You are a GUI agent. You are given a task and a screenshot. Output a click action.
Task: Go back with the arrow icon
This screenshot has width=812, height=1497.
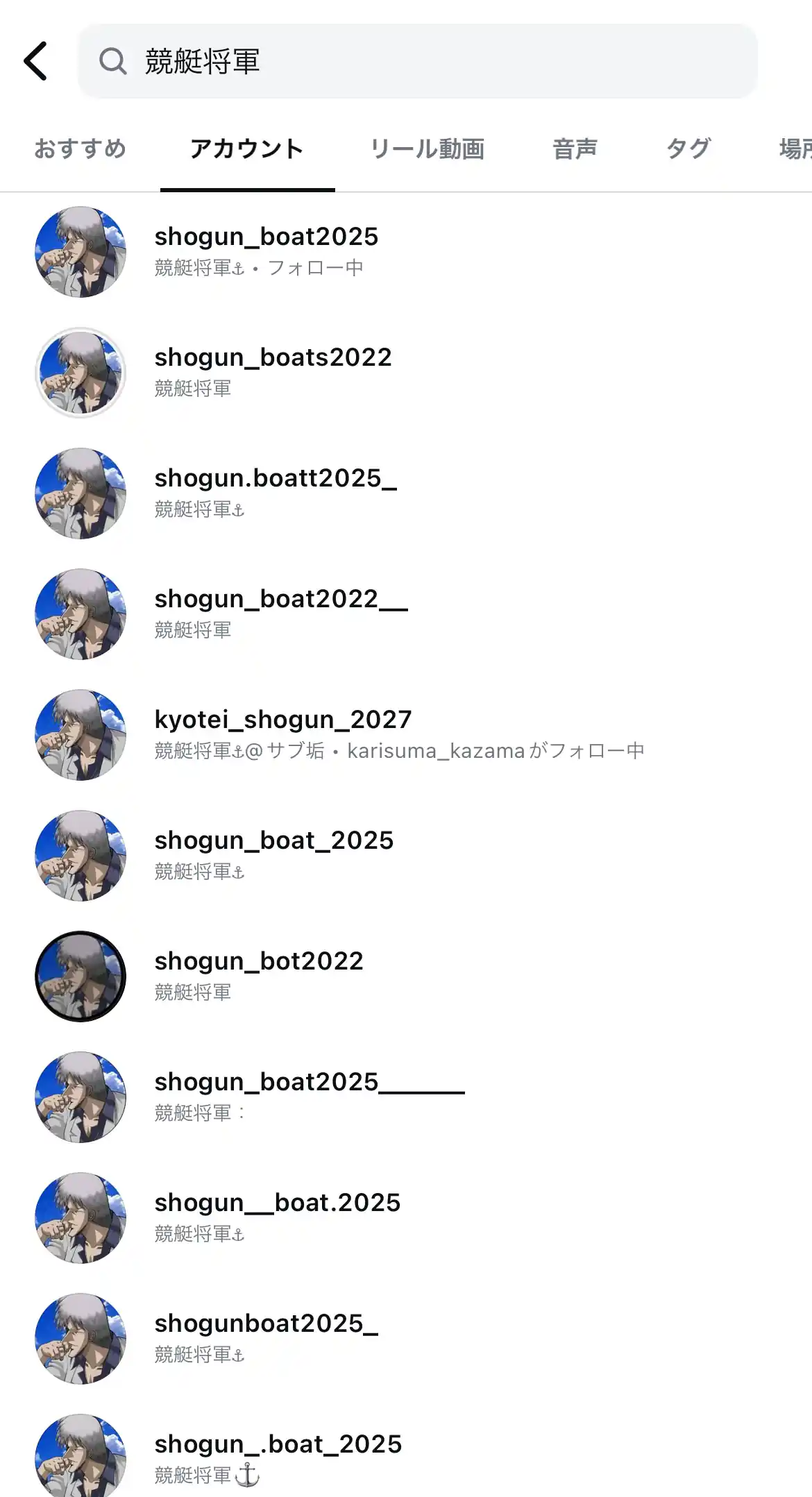click(35, 61)
